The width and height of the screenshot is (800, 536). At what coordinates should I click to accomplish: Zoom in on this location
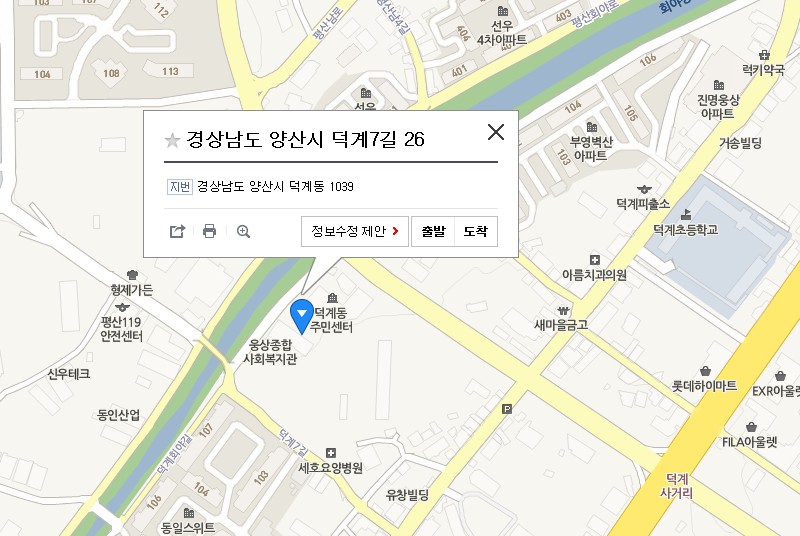pos(243,231)
